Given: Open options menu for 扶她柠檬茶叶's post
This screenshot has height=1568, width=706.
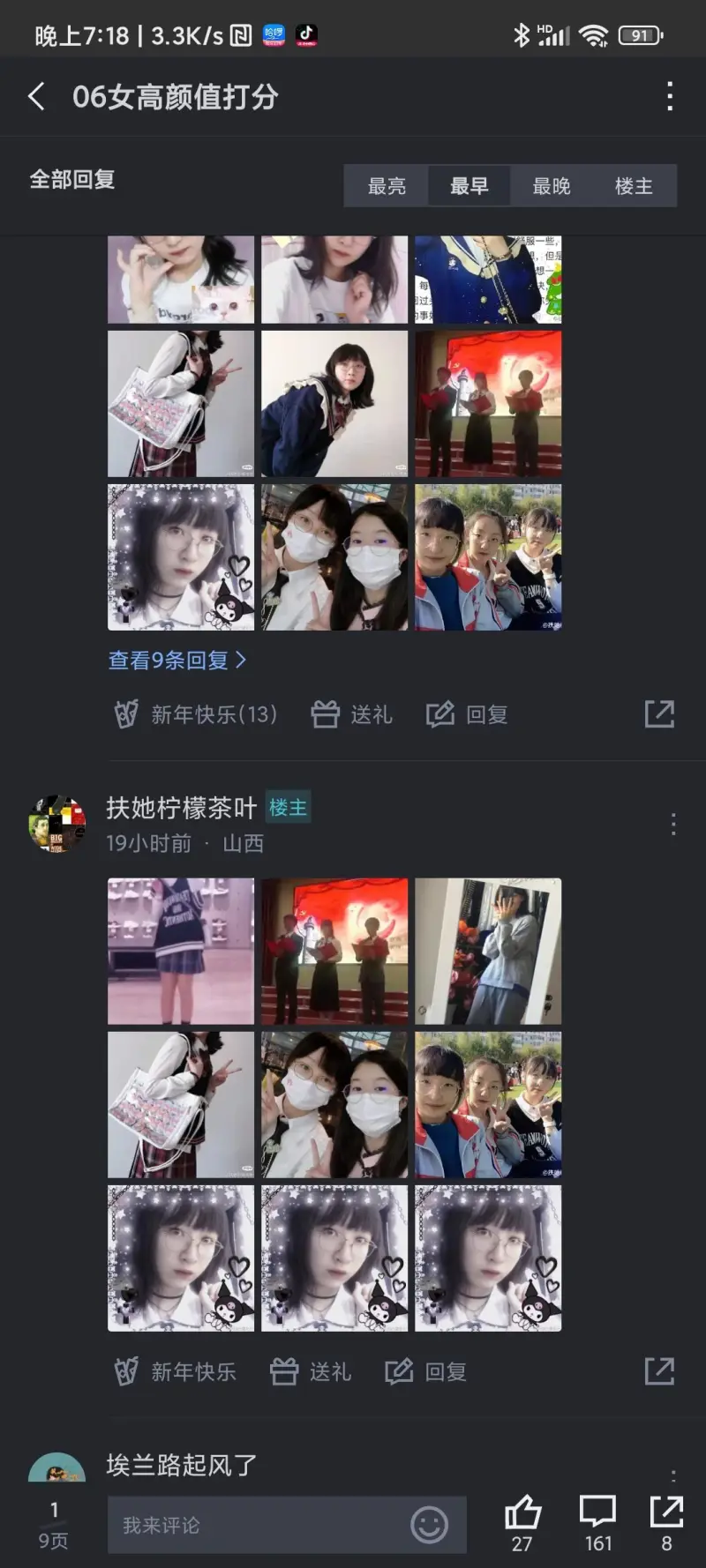Looking at the screenshot, I should point(673,824).
